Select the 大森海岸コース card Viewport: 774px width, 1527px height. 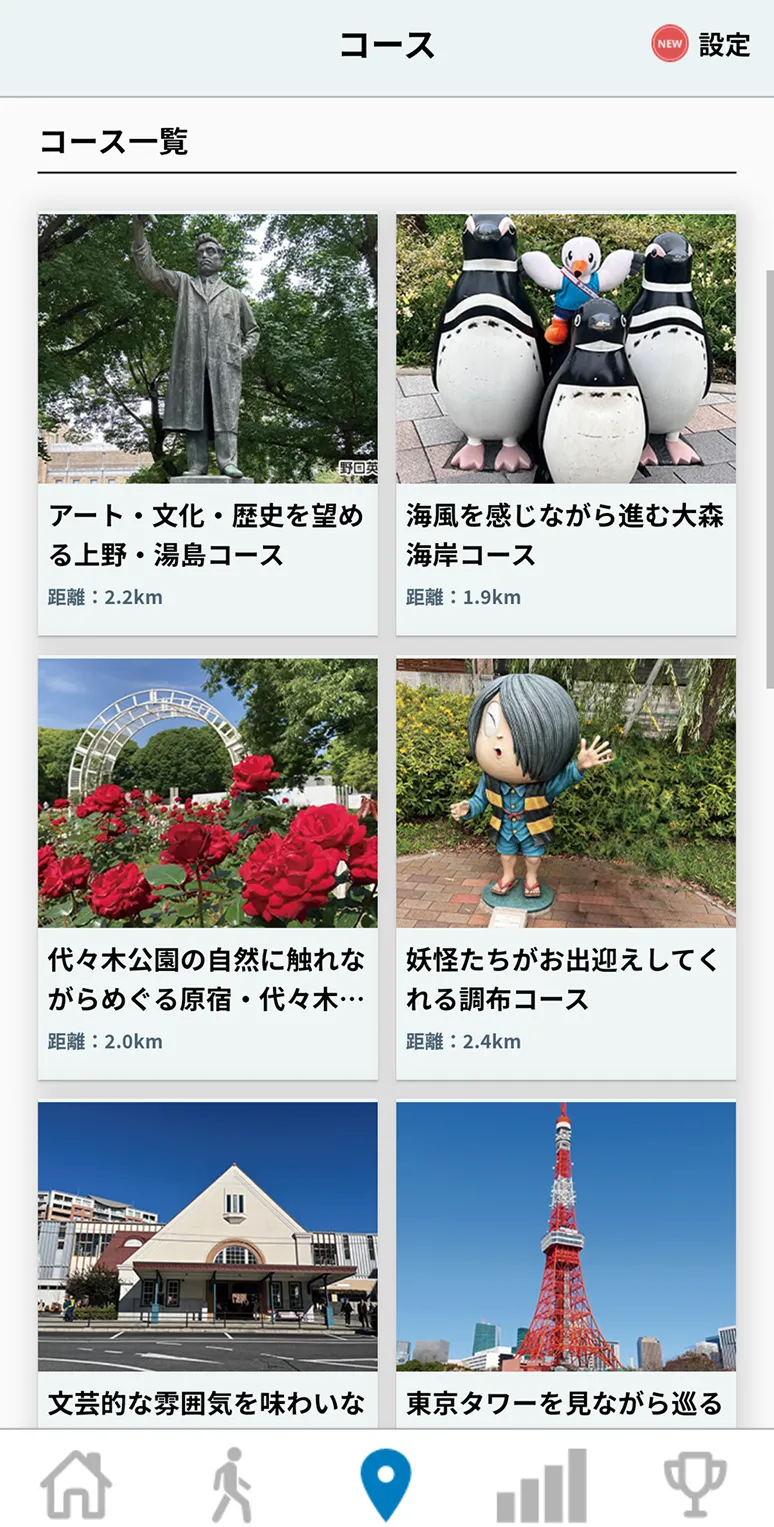565,424
